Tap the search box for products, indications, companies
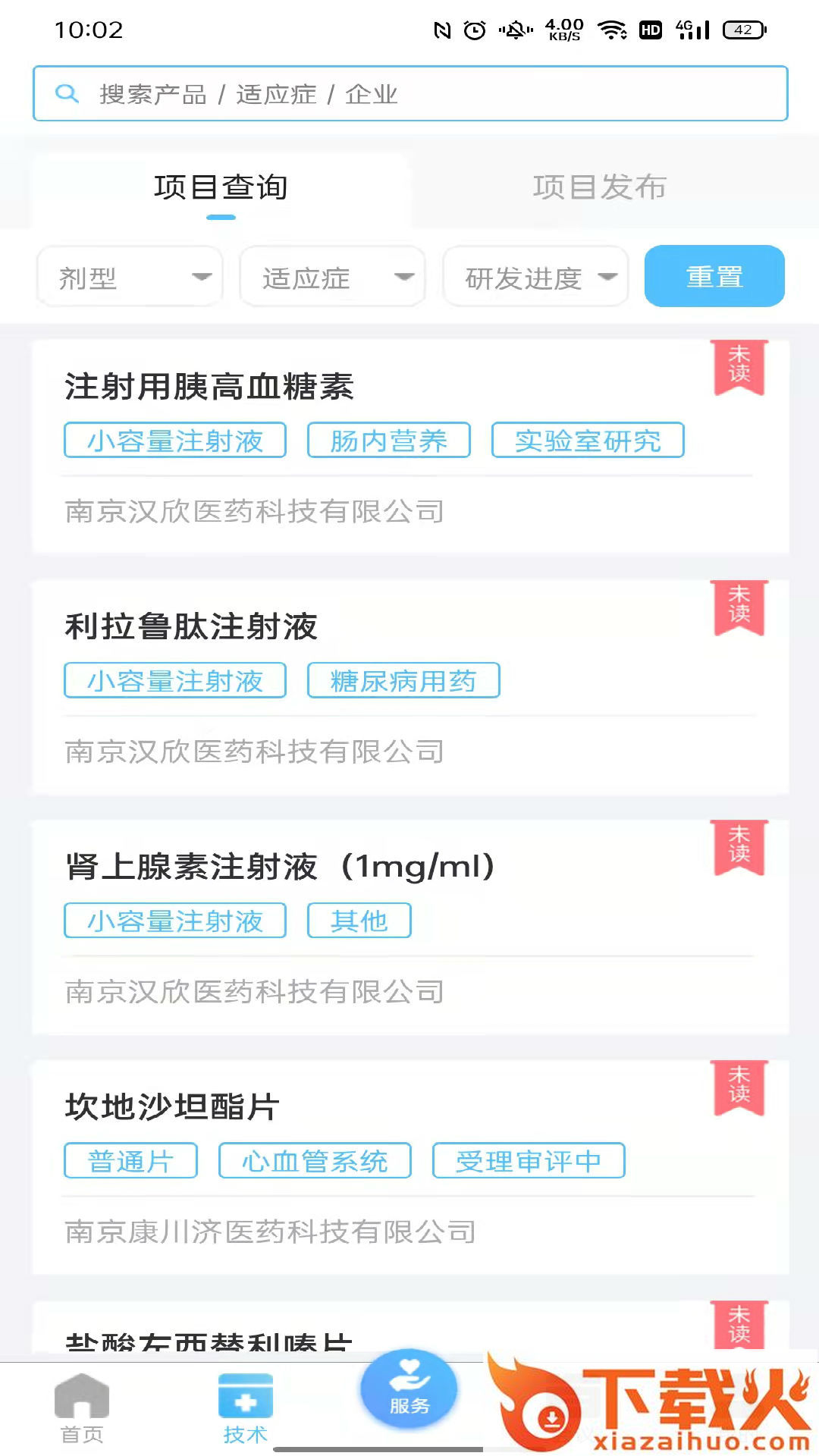 click(x=409, y=94)
